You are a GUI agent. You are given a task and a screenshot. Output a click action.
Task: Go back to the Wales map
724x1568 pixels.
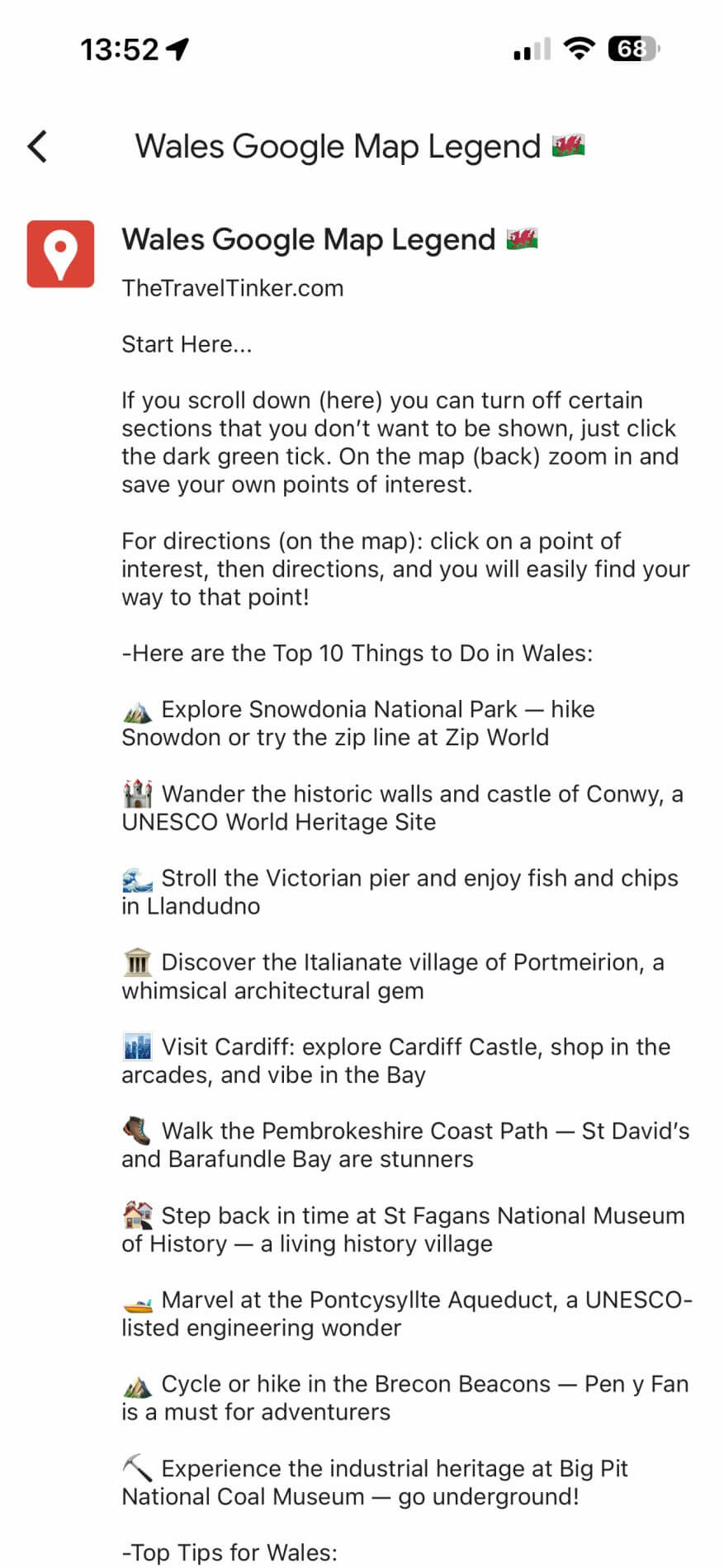coord(38,147)
